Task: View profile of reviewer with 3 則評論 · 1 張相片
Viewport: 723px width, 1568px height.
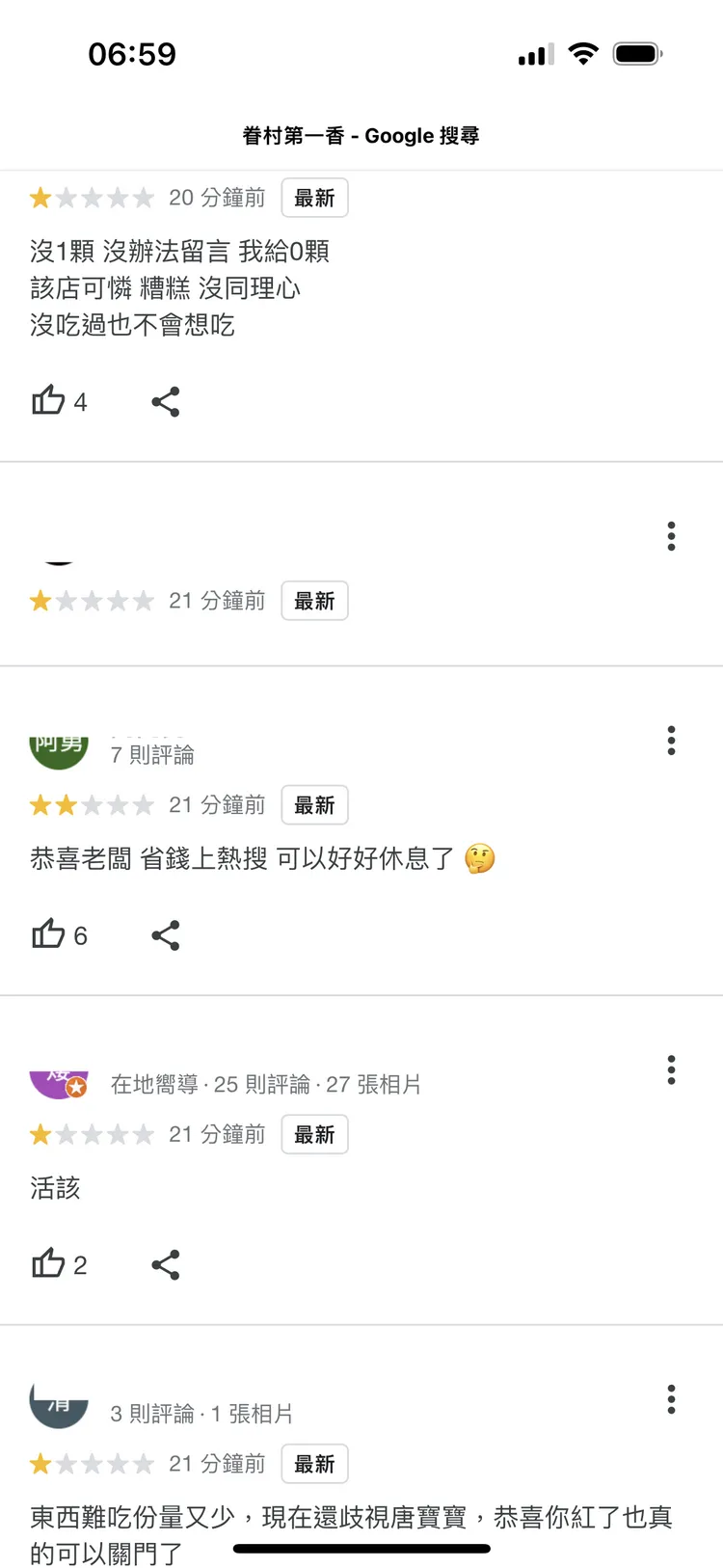Action: click(x=59, y=1406)
